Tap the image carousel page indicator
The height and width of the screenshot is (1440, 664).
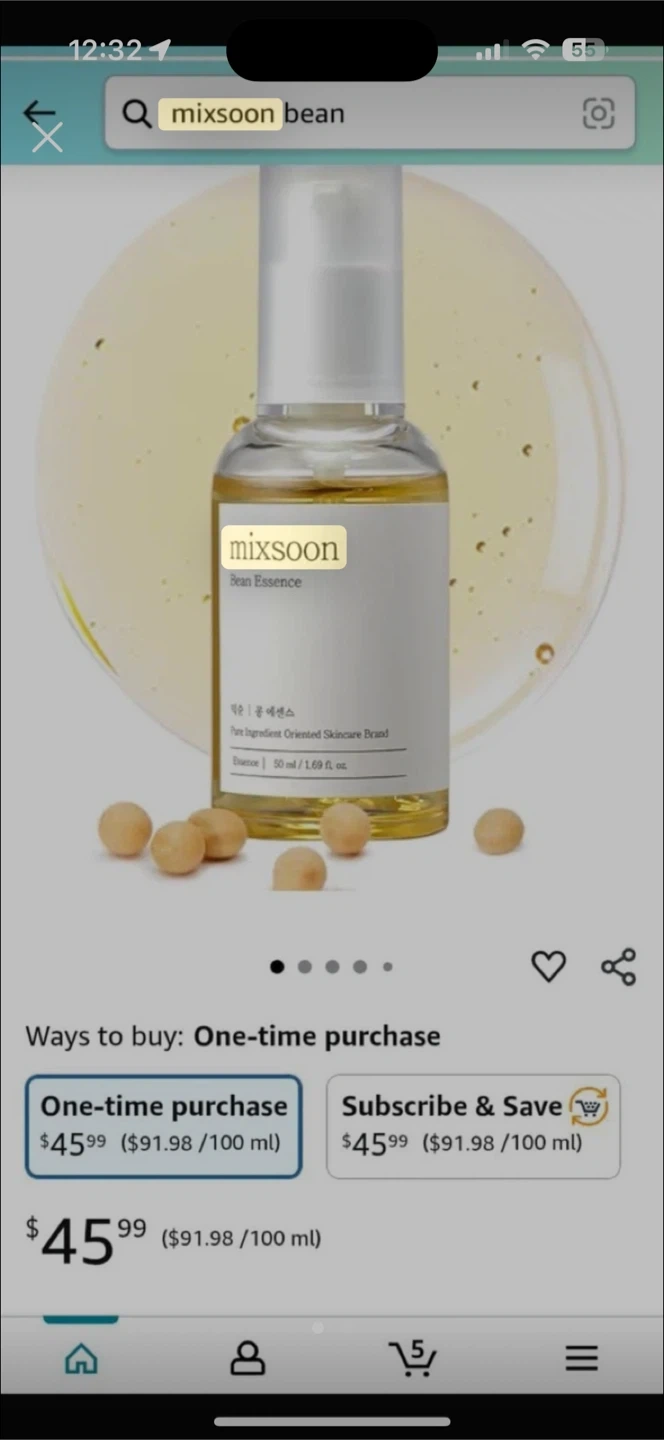coord(331,967)
